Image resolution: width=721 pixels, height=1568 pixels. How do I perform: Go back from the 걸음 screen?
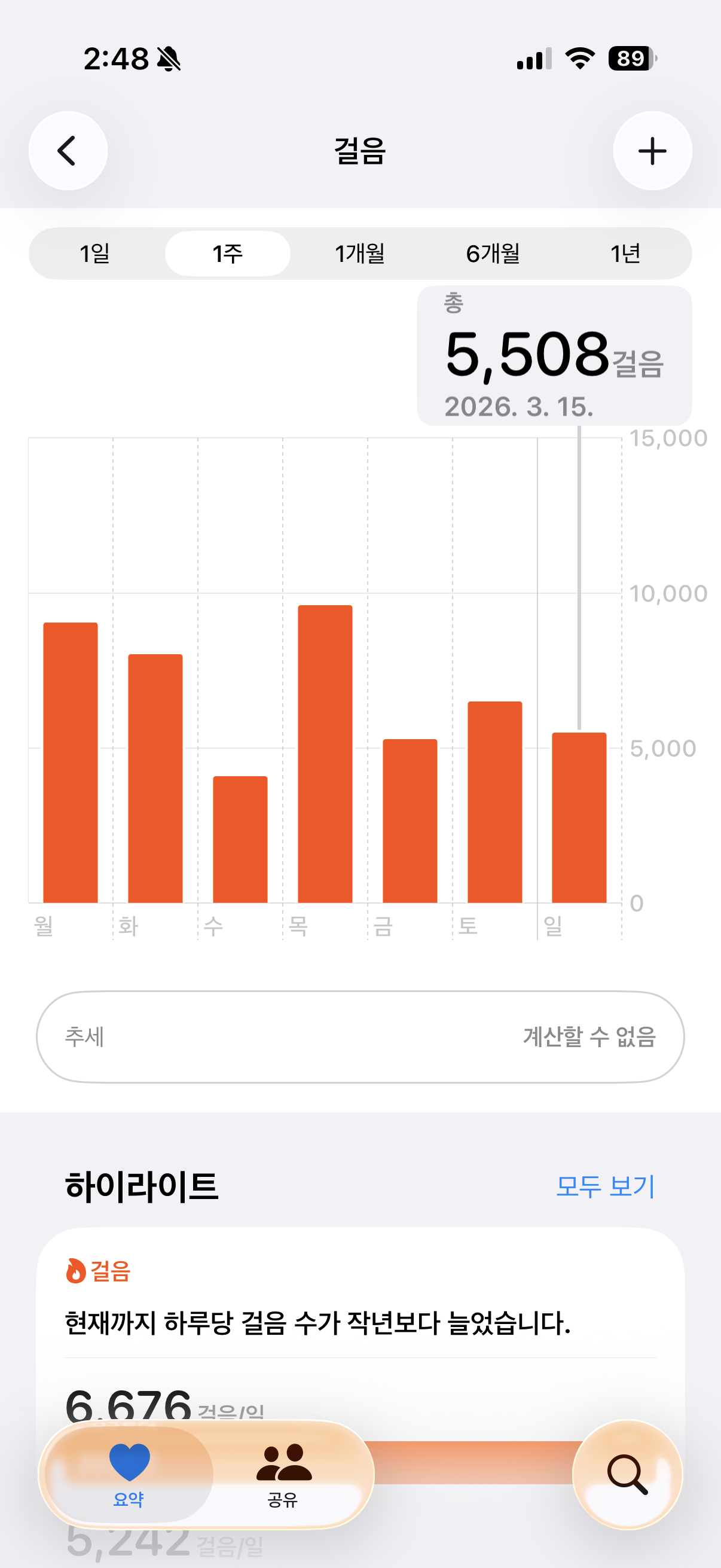pyautogui.click(x=68, y=151)
